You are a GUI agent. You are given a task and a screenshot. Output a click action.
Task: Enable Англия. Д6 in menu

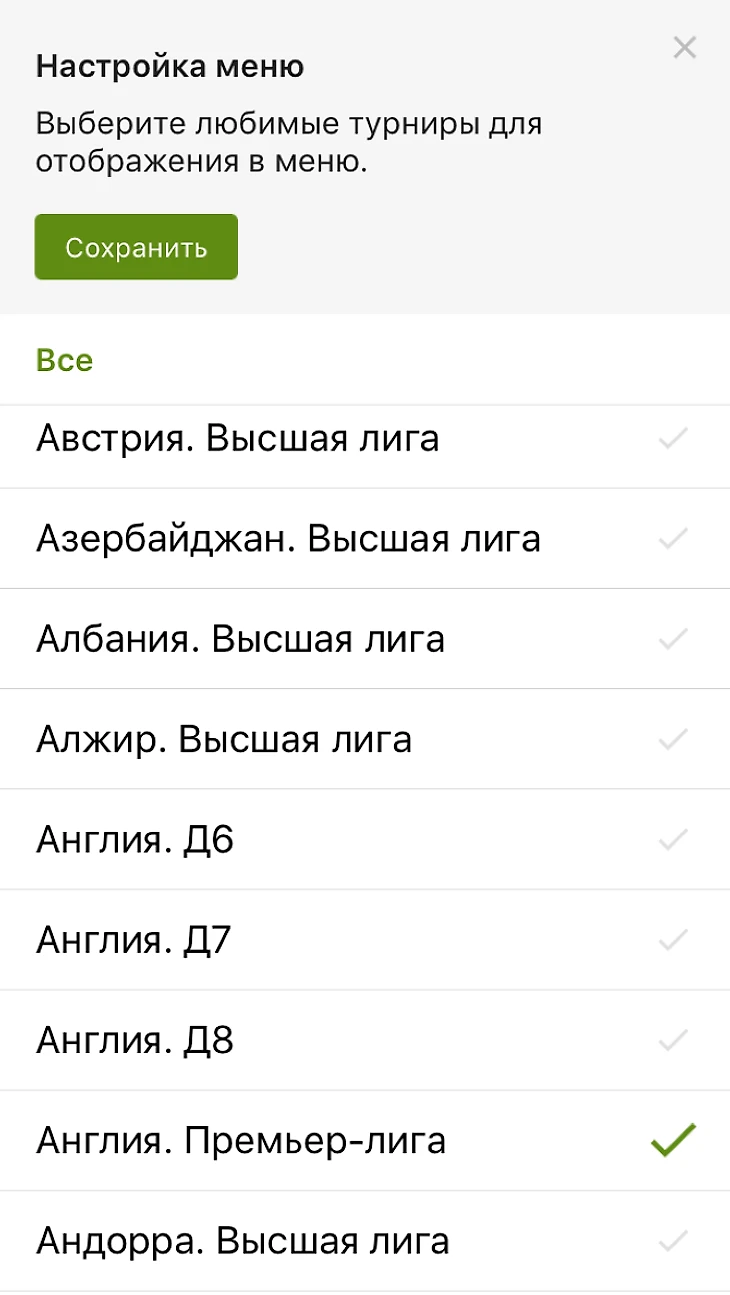[673, 840]
